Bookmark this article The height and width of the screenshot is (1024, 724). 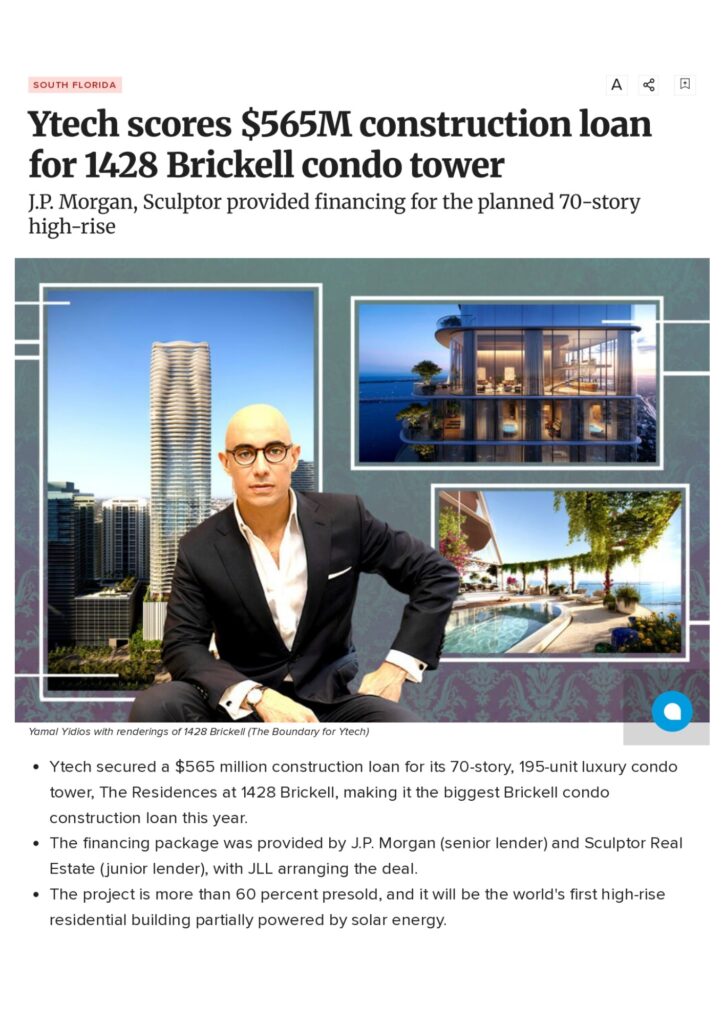pos(684,85)
